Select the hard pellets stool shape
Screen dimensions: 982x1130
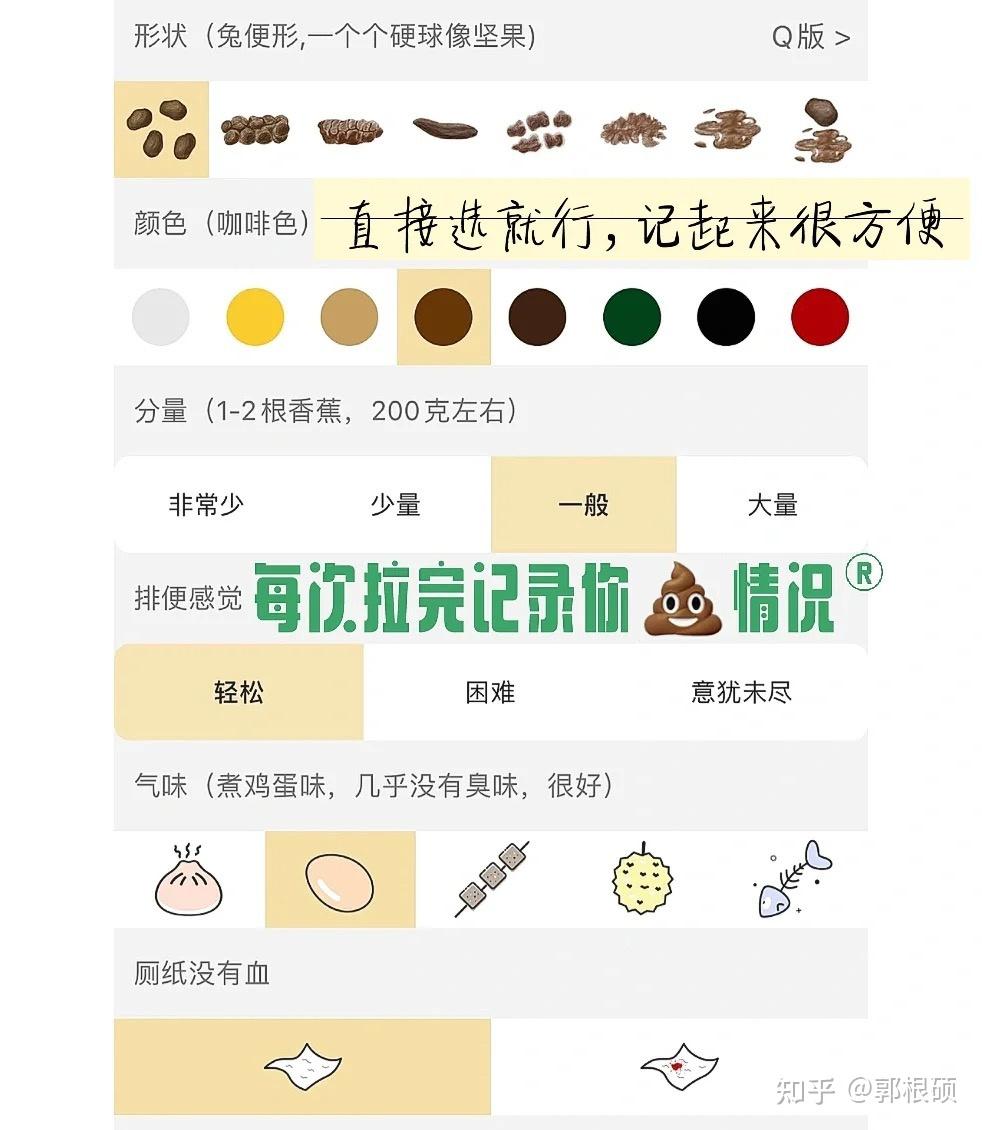click(x=161, y=130)
